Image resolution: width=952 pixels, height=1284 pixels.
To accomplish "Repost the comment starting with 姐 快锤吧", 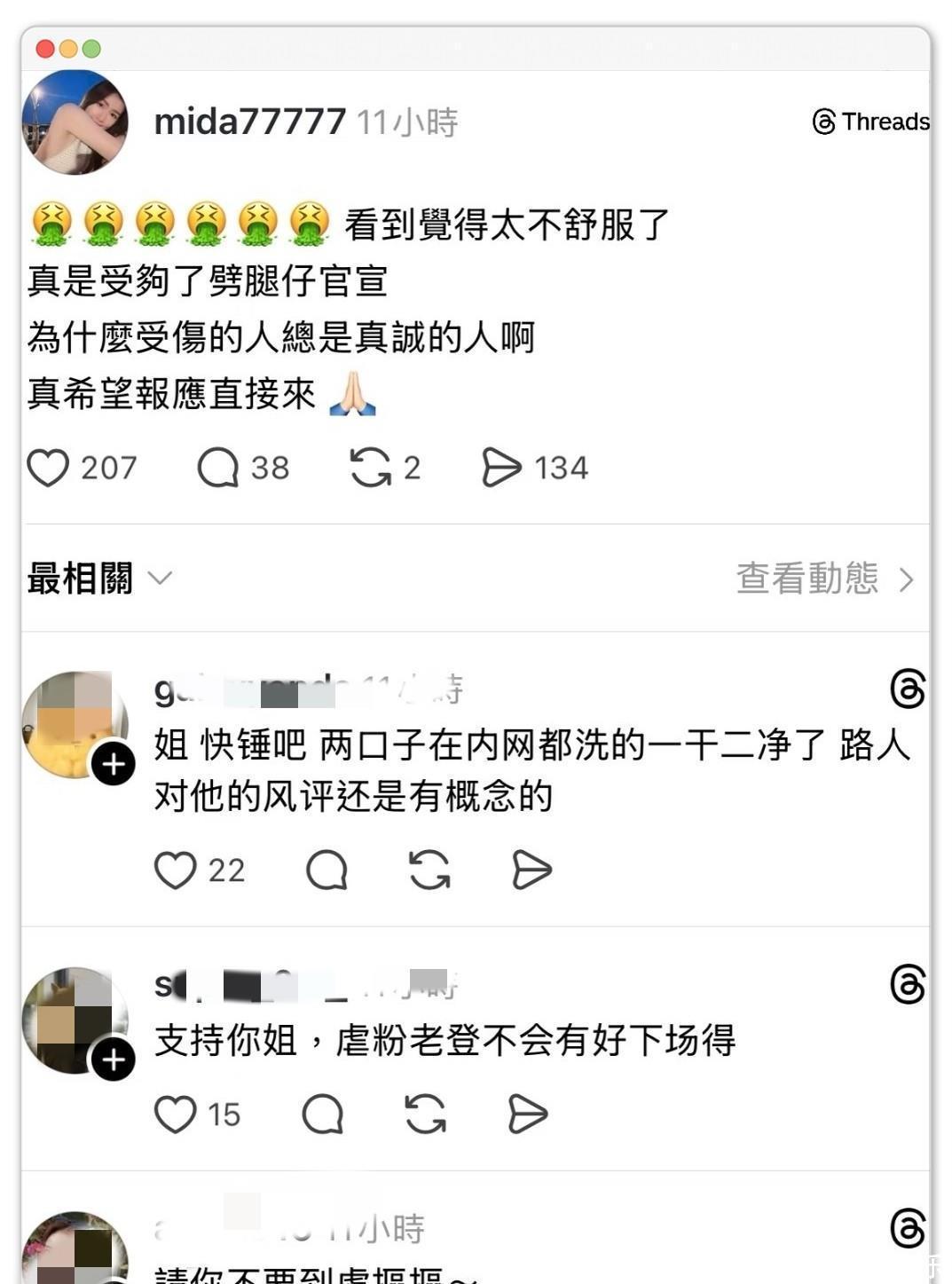I will (x=429, y=870).
